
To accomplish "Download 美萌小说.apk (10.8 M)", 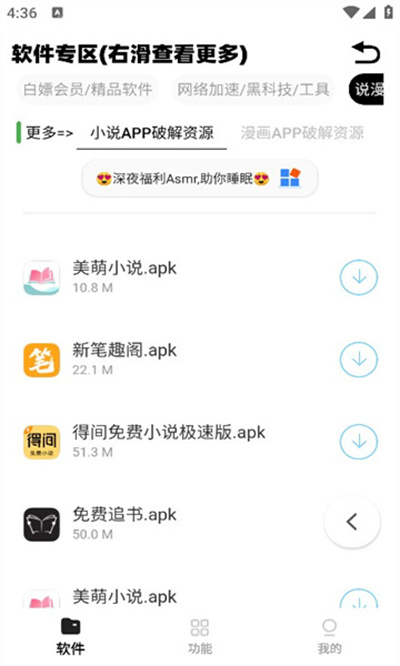I will point(359,277).
